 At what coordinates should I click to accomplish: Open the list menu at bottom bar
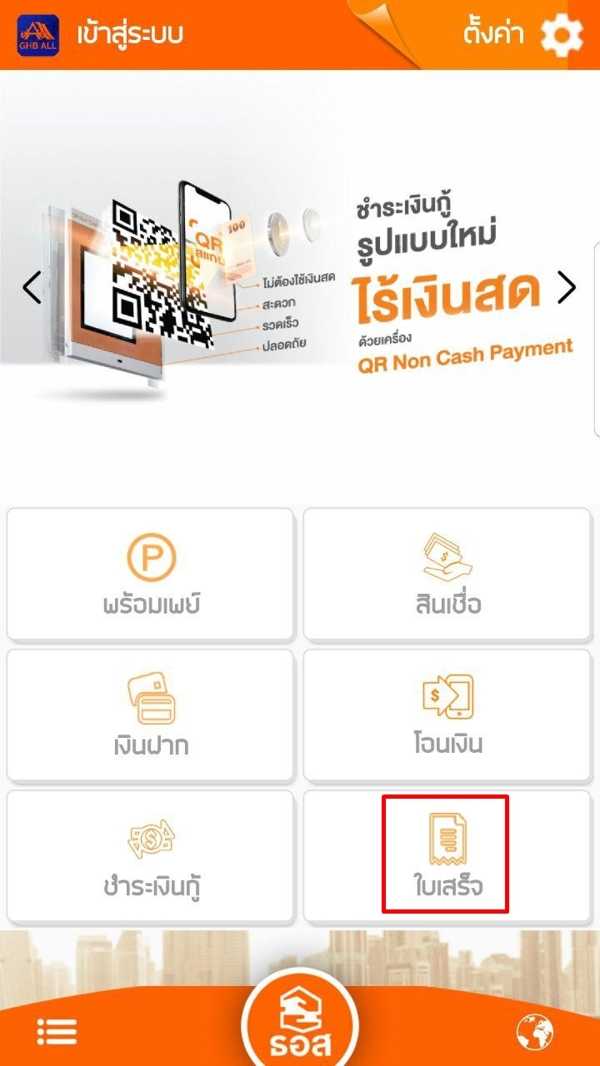(x=57, y=1031)
